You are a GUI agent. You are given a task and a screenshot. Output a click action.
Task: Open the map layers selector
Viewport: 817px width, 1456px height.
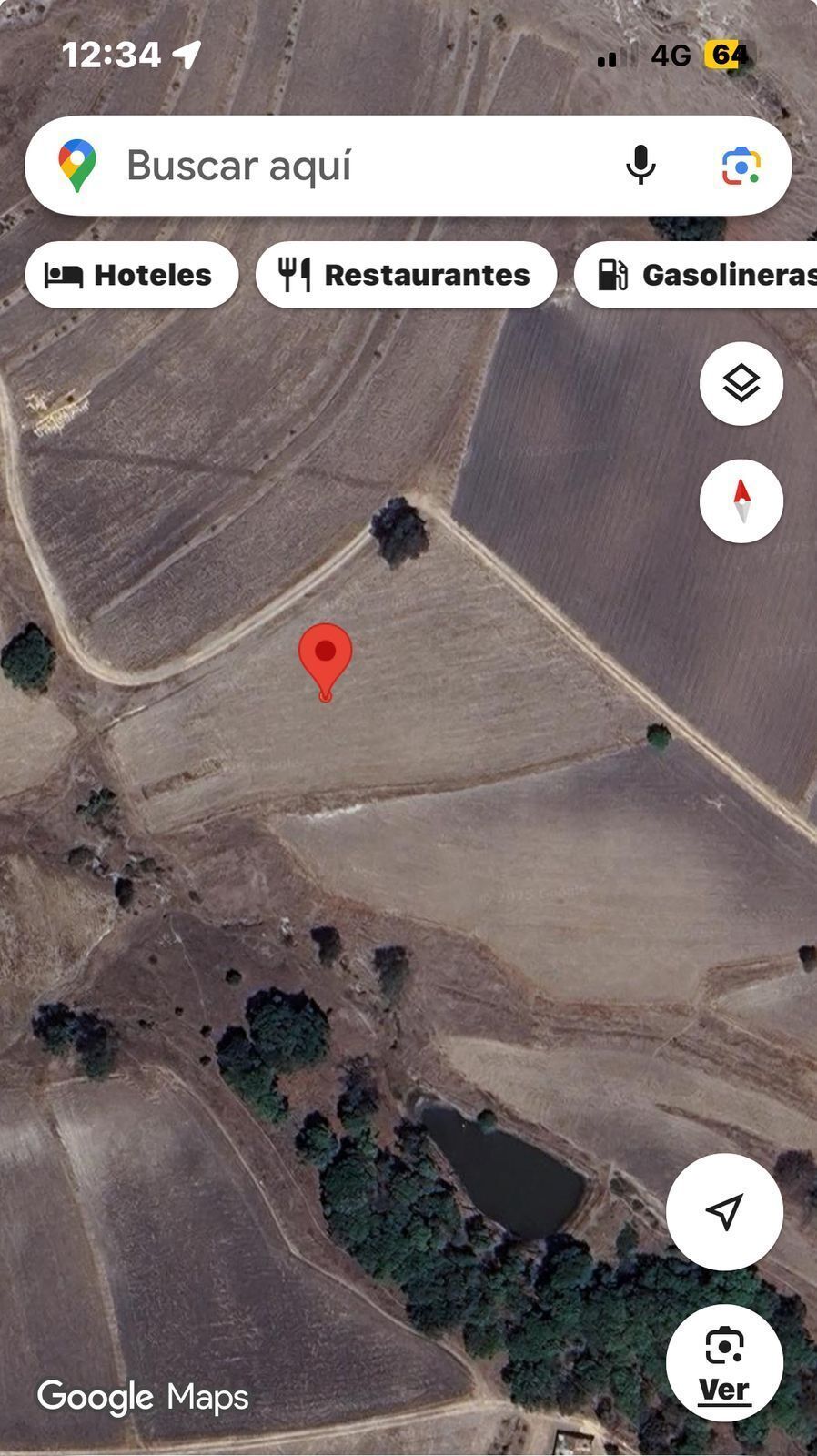[741, 384]
